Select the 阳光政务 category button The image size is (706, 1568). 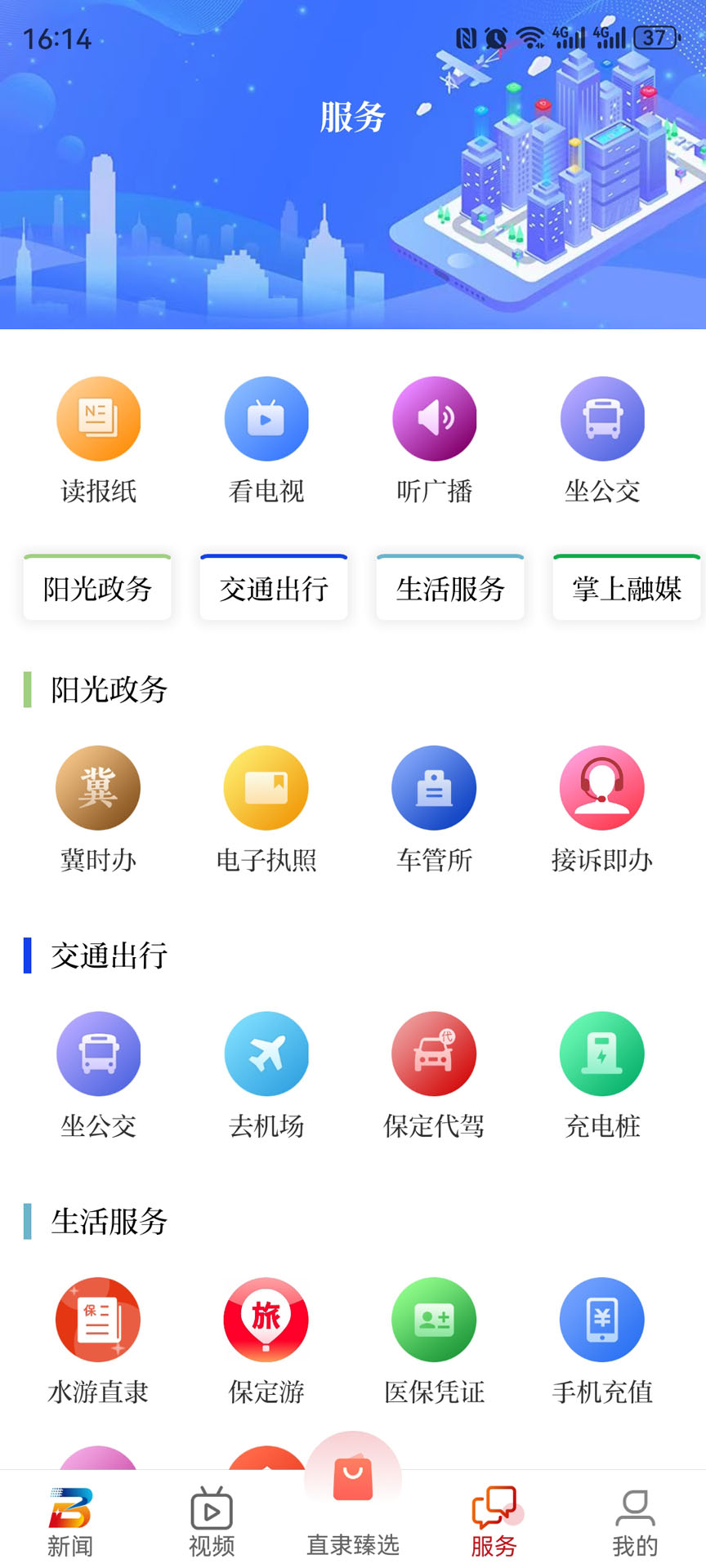96,588
